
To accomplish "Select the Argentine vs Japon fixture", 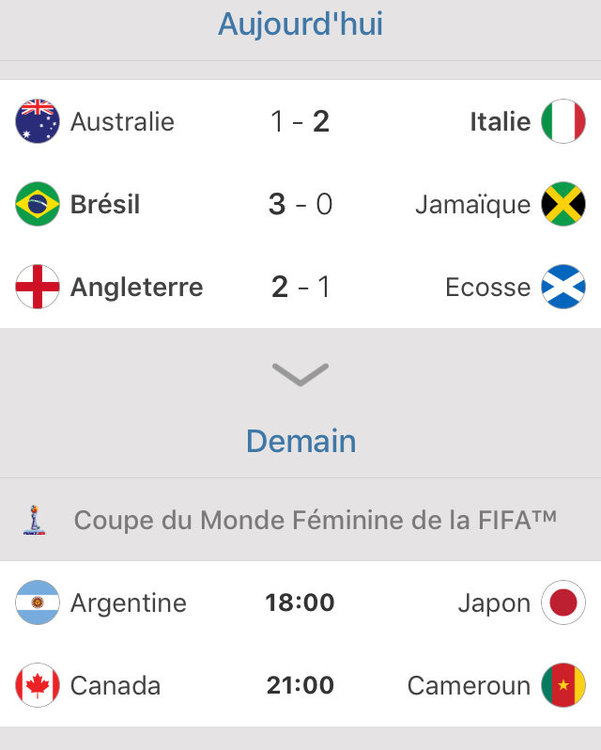I will 300,603.
